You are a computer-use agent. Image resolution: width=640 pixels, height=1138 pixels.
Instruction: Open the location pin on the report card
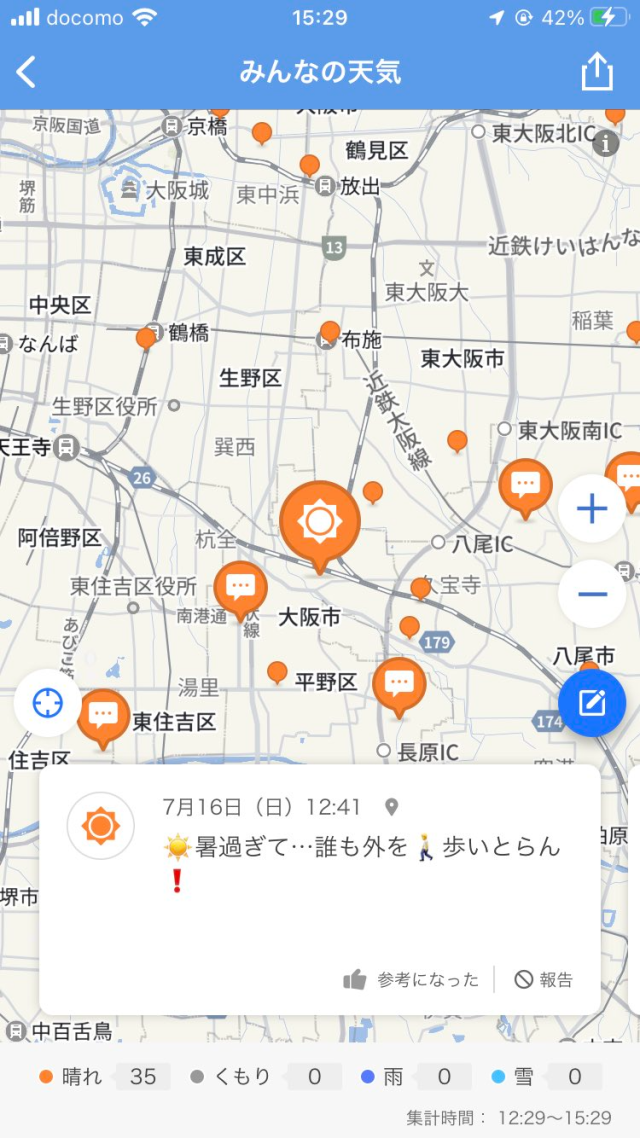[392, 807]
